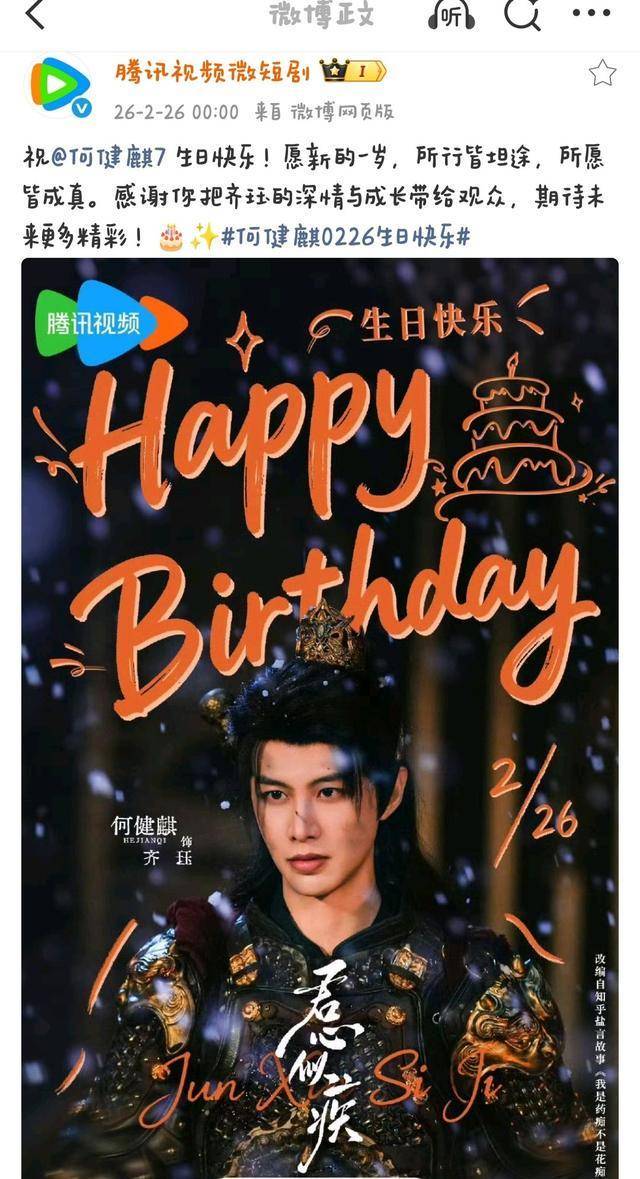Tap the crown membership badge
Viewport: 640px width, 1179px height.
[352, 72]
